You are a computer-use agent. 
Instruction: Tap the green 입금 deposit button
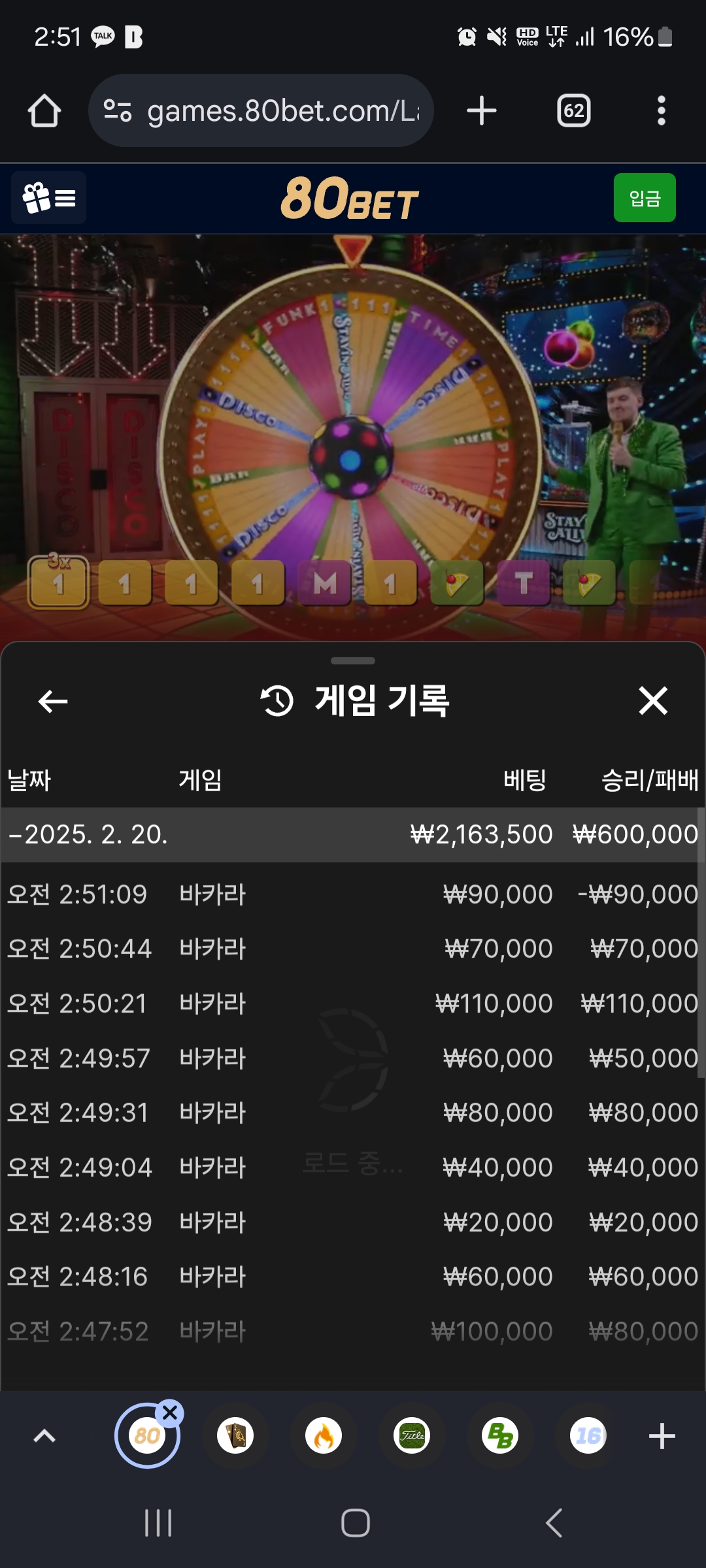(644, 198)
